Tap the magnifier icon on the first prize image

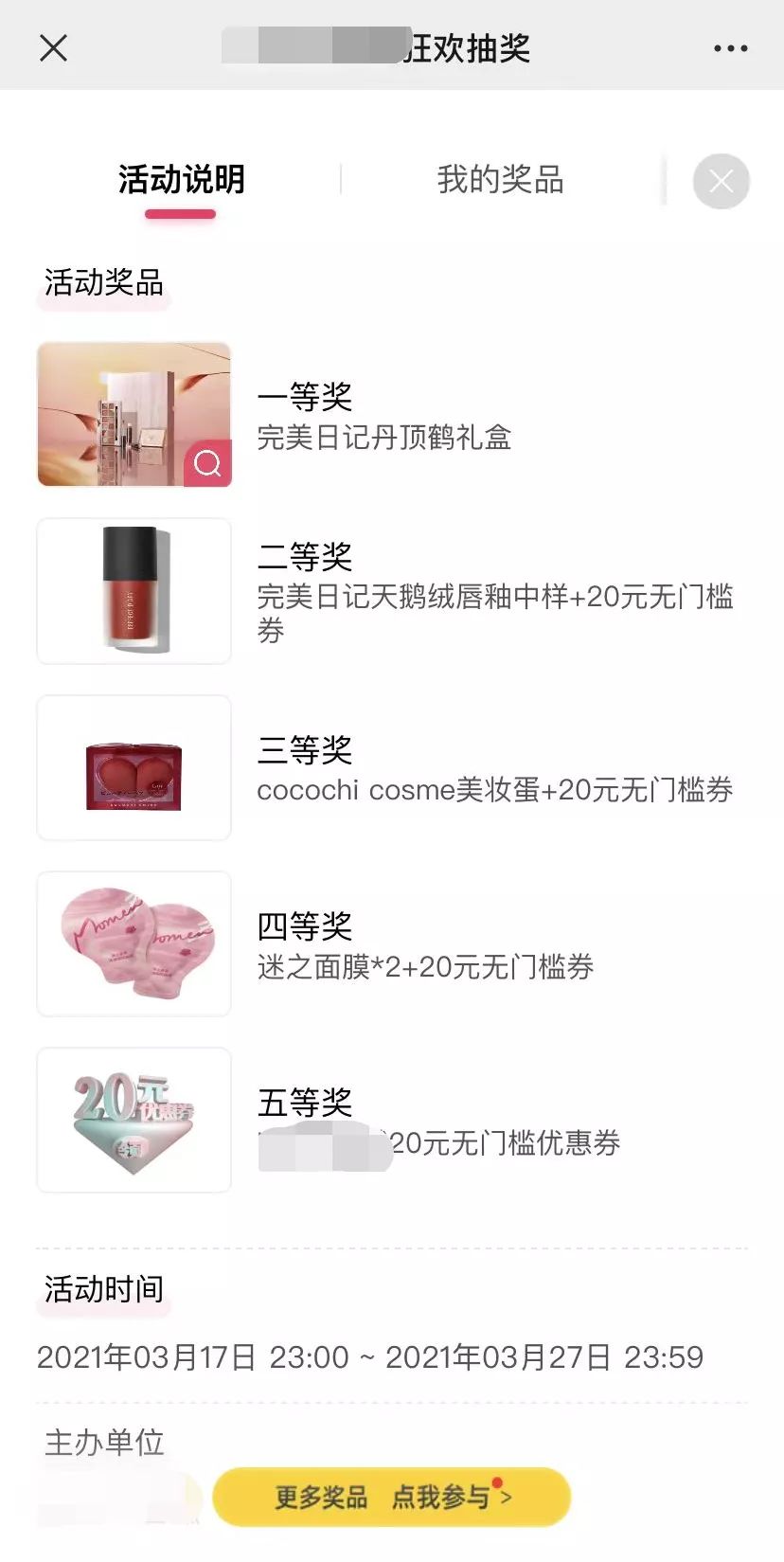205,464
